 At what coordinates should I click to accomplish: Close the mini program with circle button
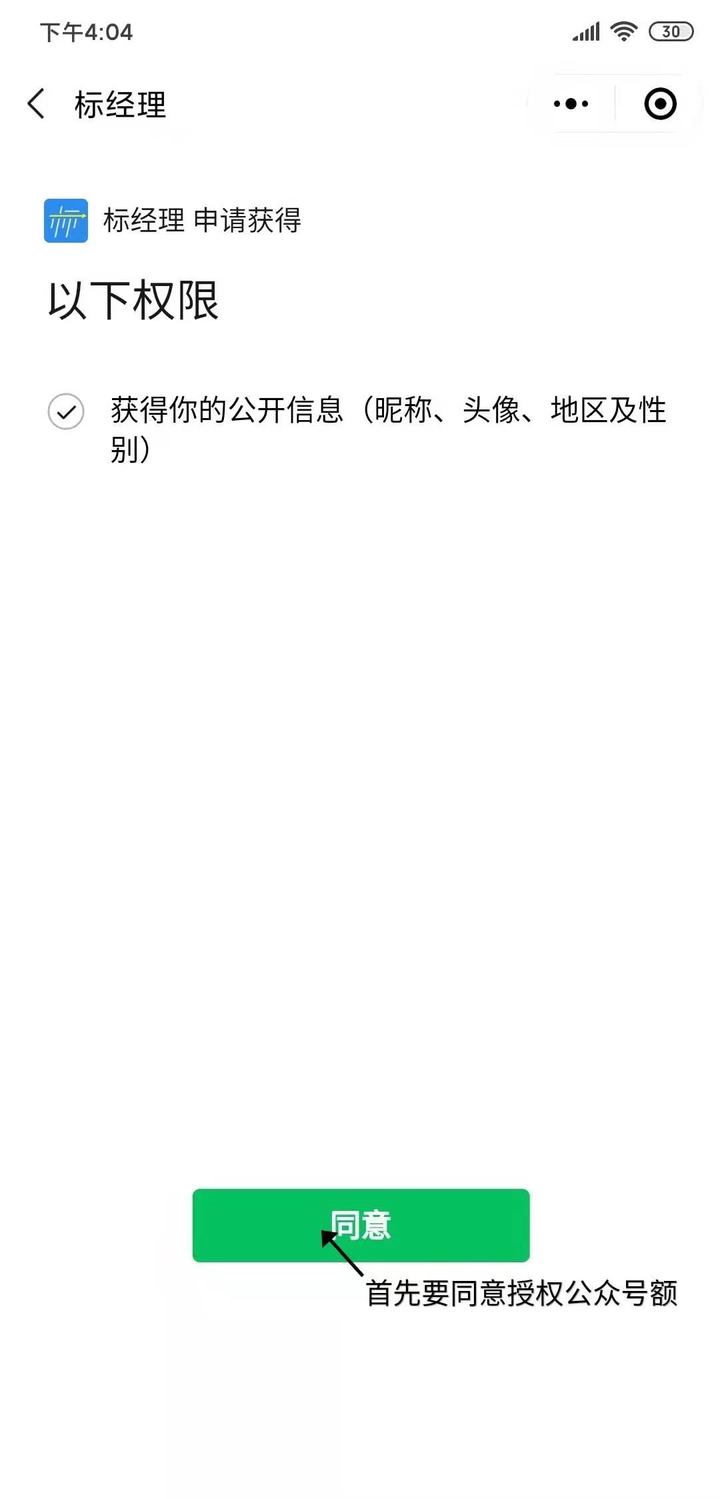[x=660, y=104]
